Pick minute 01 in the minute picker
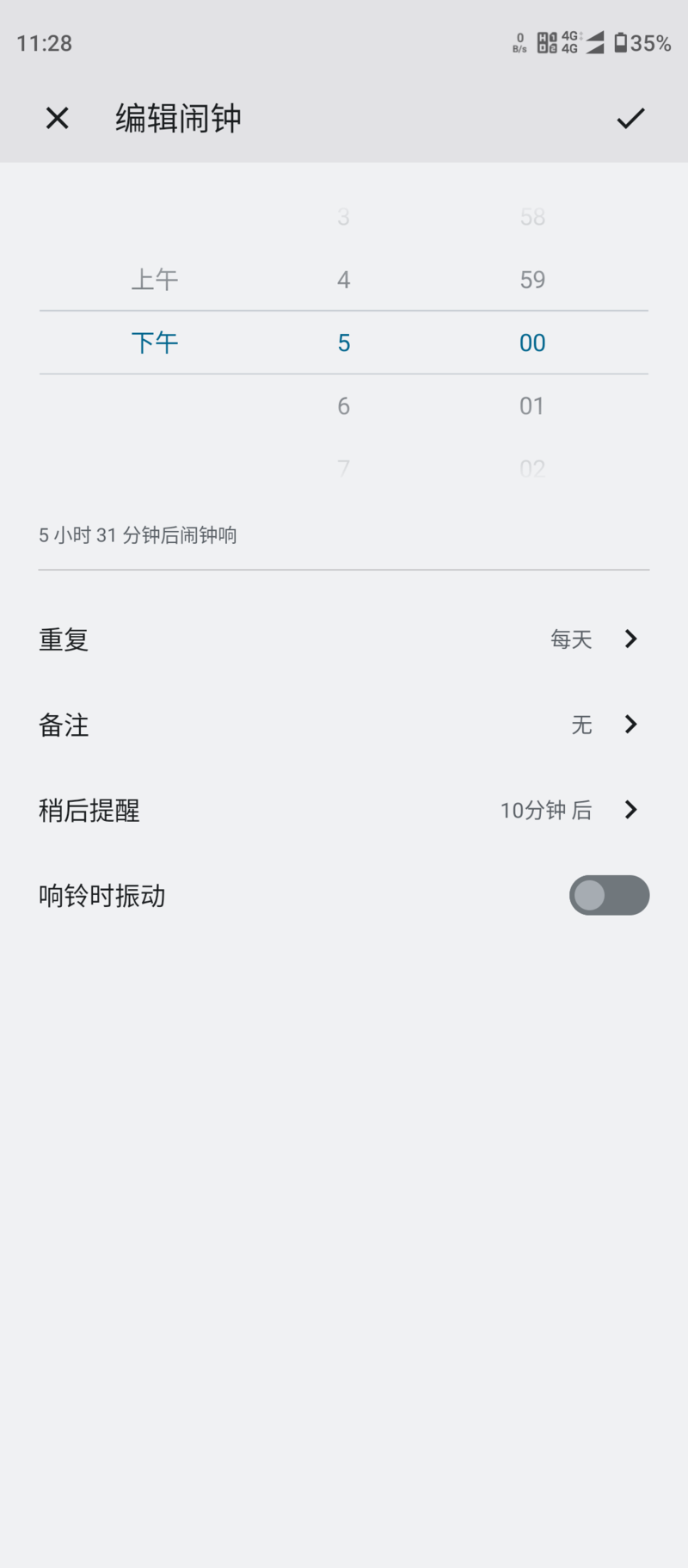The height and width of the screenshot is (1568, 688). [532, 406]
